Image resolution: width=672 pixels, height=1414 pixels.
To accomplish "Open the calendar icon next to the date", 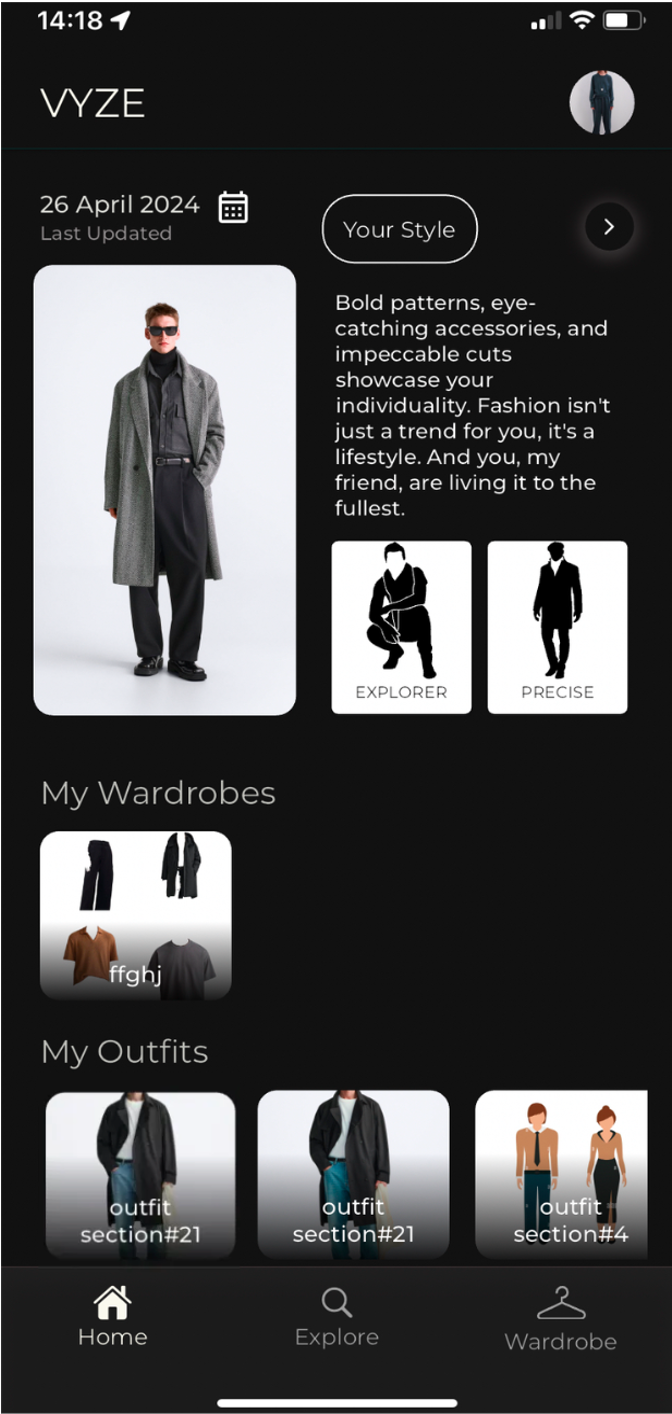I will point(233,207).
